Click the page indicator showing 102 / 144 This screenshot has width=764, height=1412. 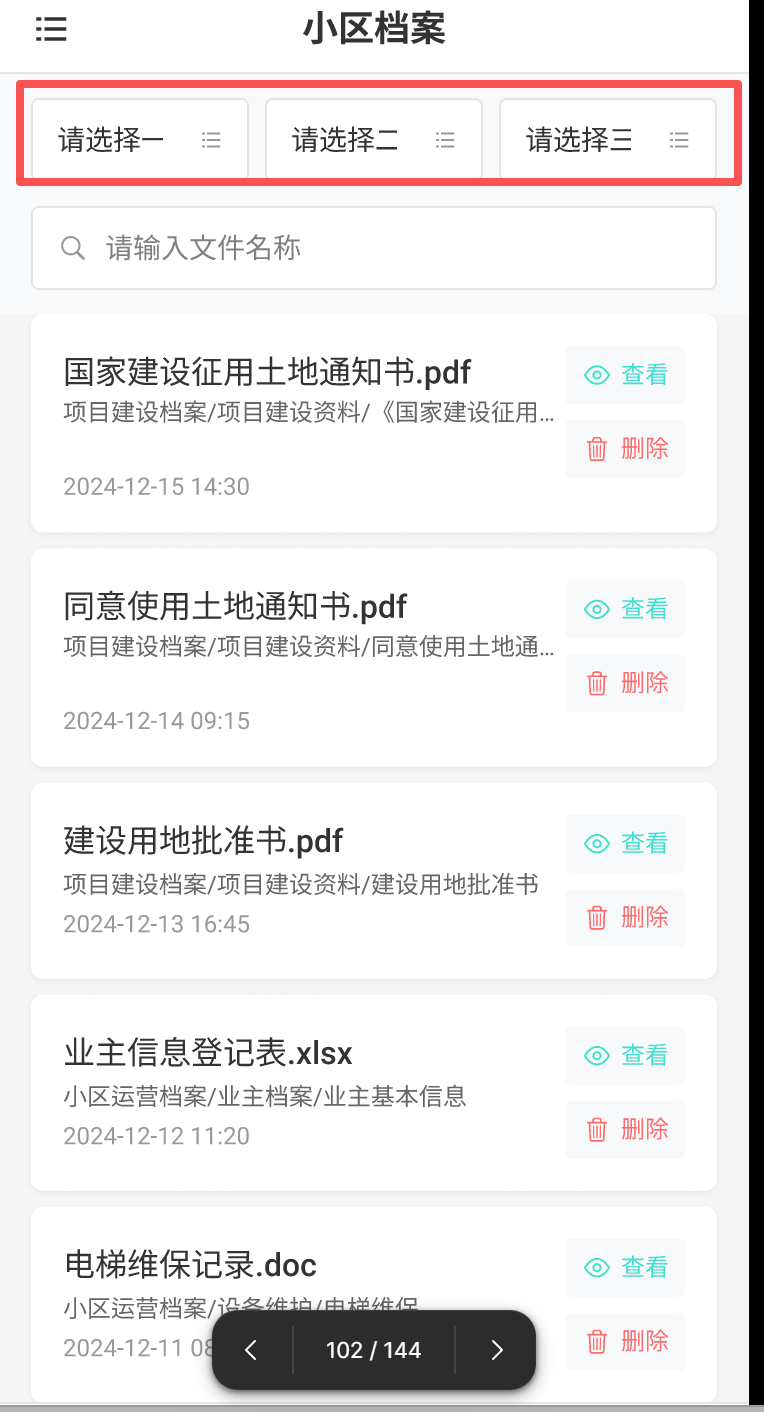(x=373, y=1350)
